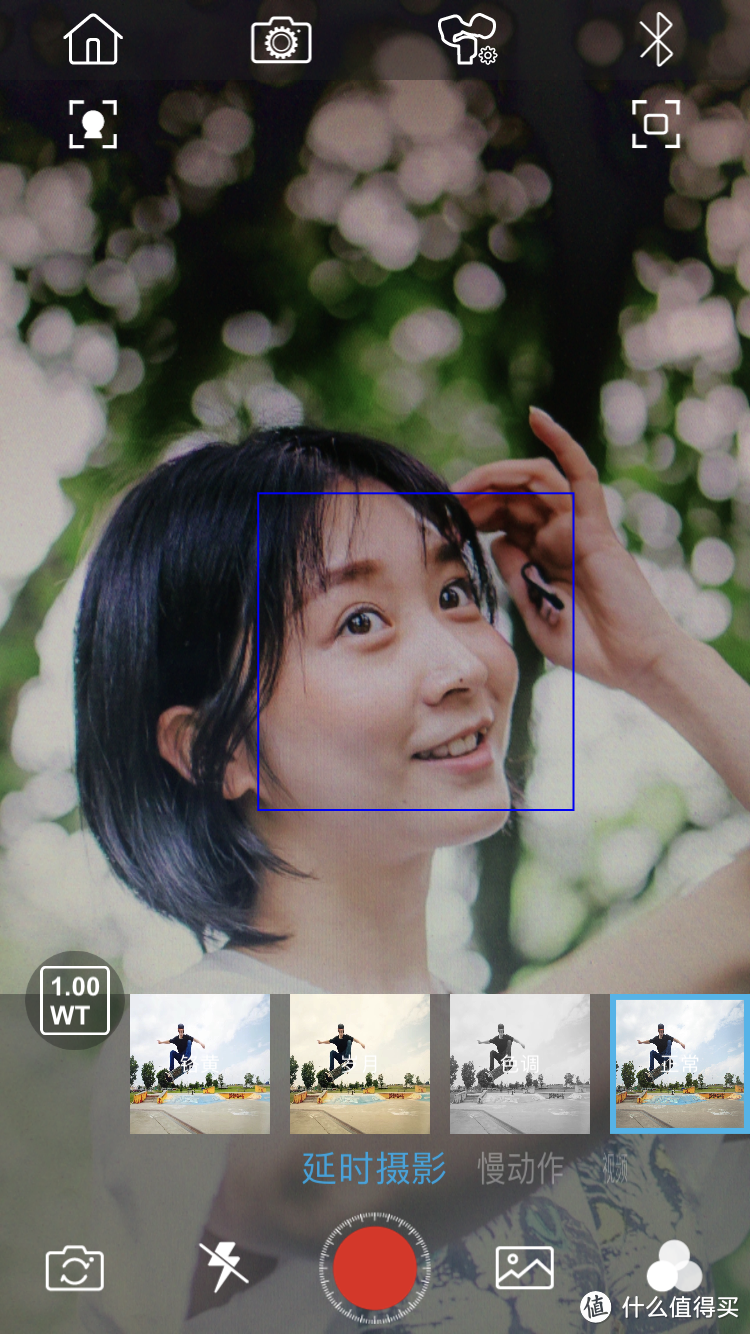
Task: Enable object tracking frame icon
Action: coord(656,124)
